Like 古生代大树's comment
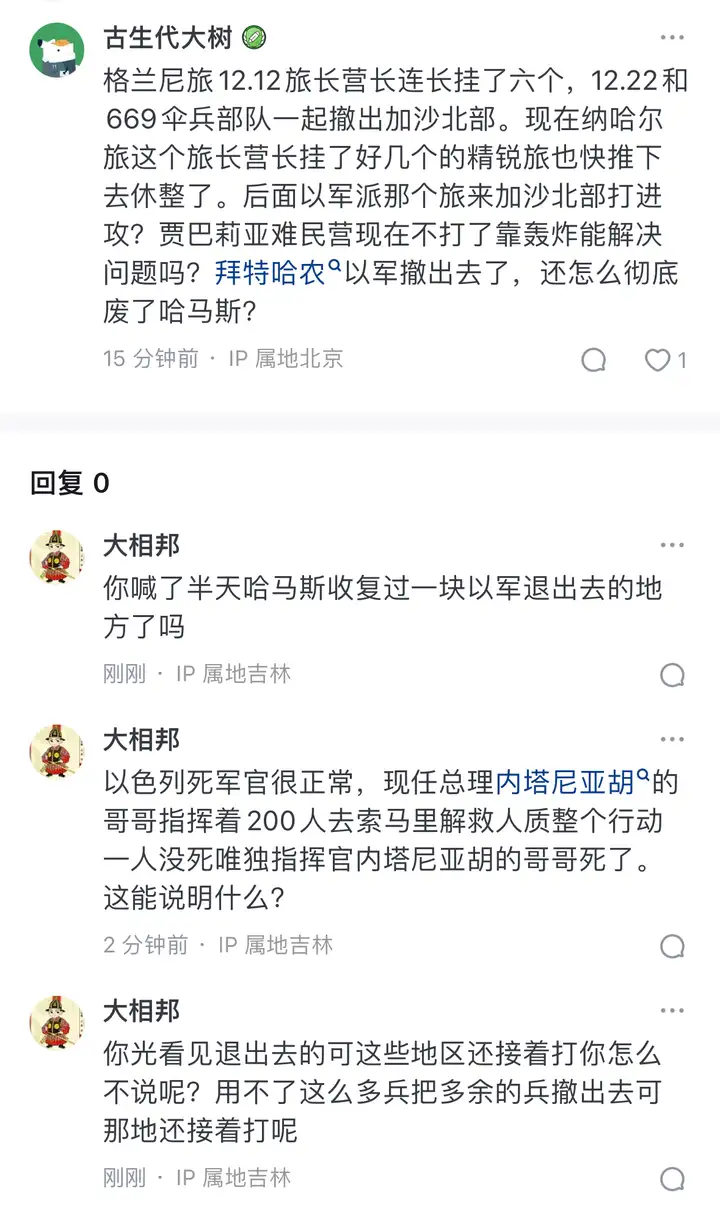720x1209 pixels. click(664, 360)
